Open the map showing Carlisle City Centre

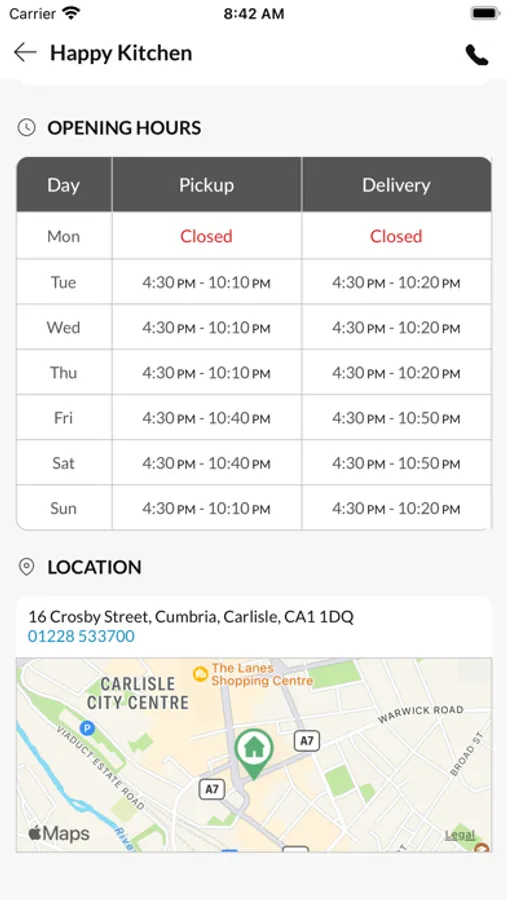254,754
